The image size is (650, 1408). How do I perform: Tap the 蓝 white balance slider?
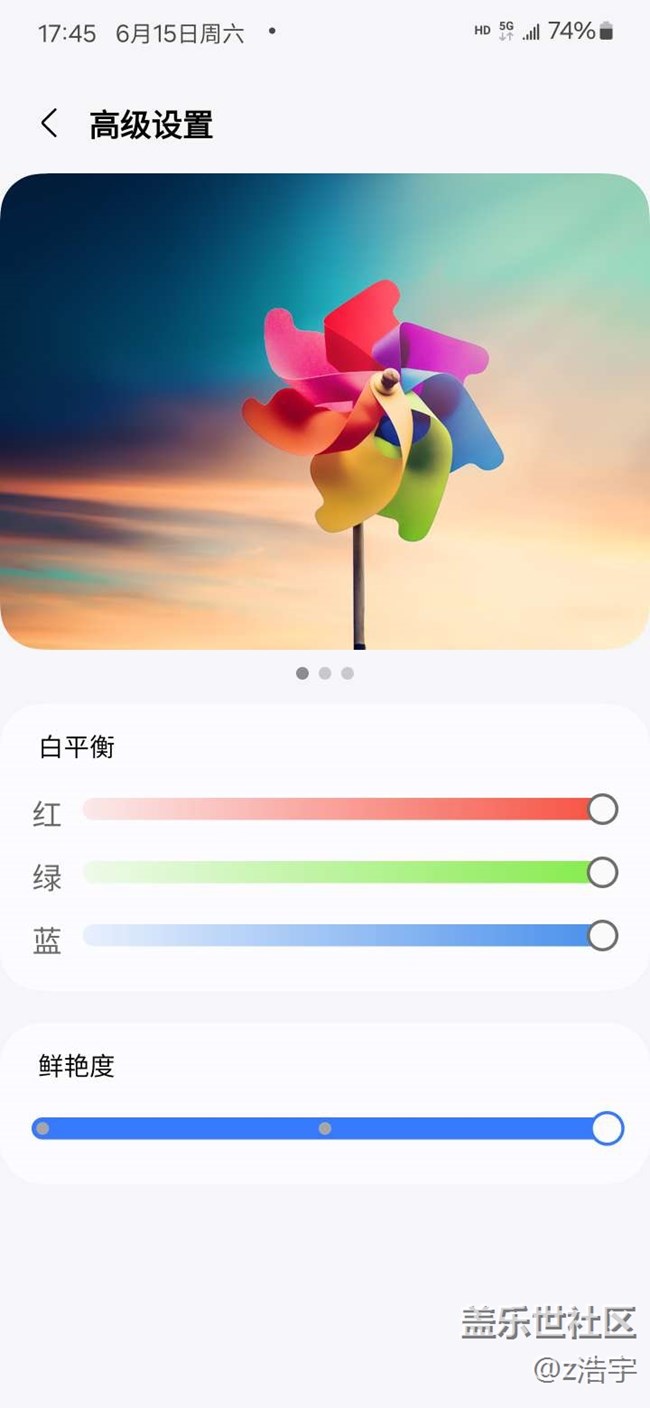coord(350,936)
